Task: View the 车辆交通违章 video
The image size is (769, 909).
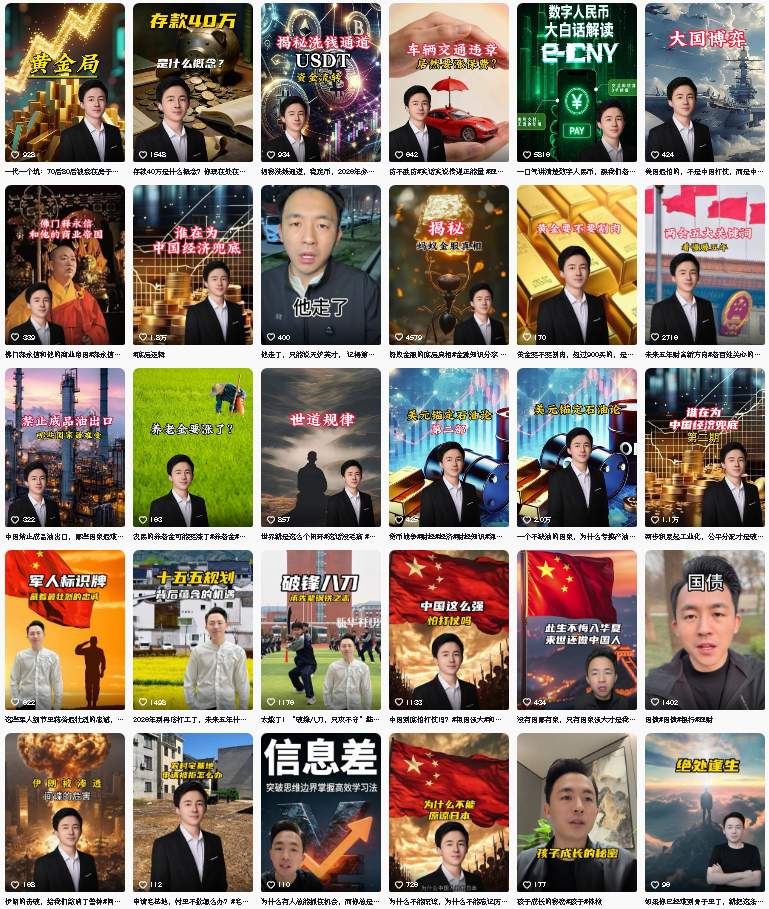Action: [x=449, y=83]
